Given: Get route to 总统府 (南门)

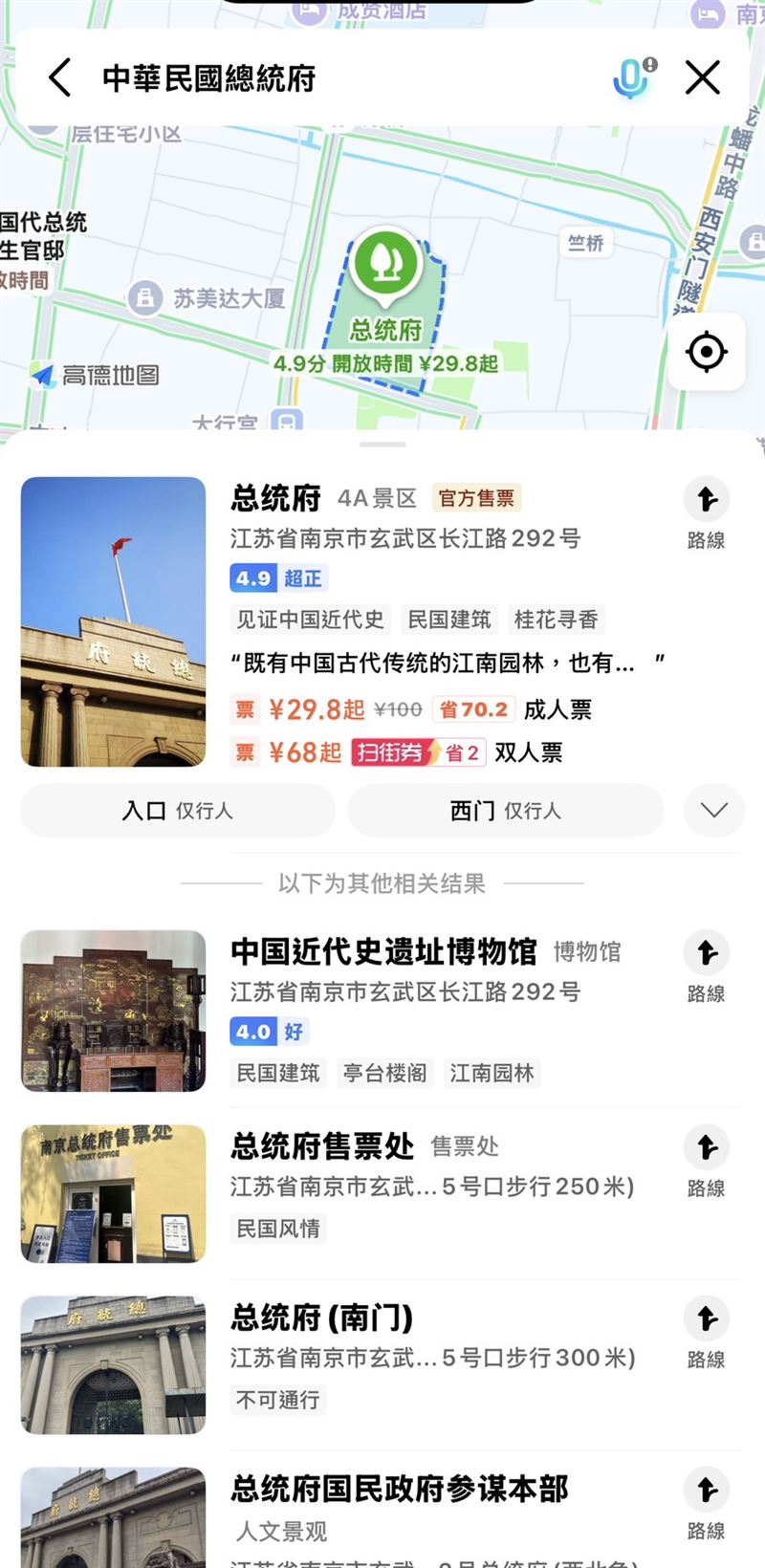Looking at the screenshot, I should (707, 1333).
